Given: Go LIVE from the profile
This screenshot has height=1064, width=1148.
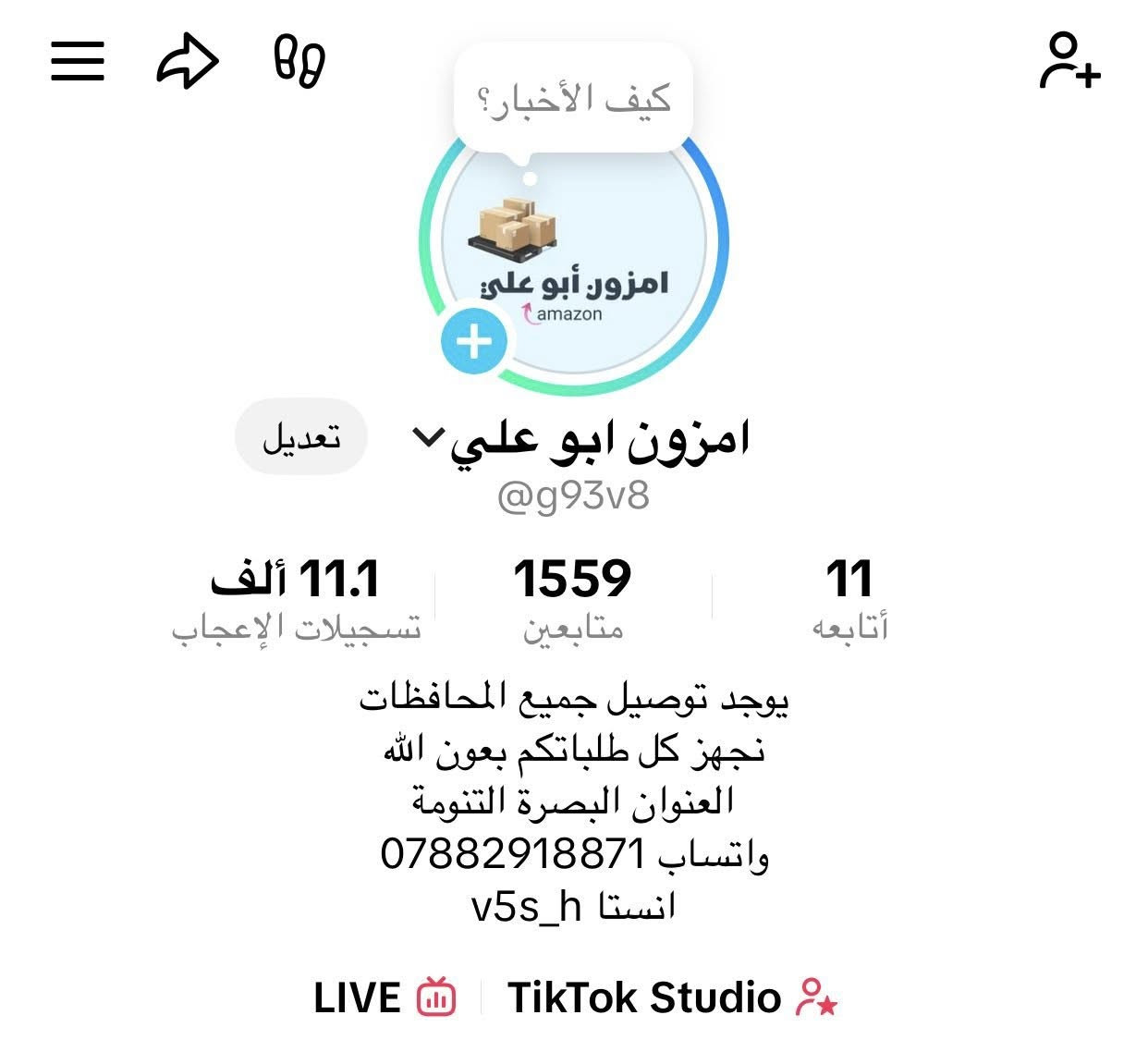Looking at the screenshot, I should (x=385, y=997).
